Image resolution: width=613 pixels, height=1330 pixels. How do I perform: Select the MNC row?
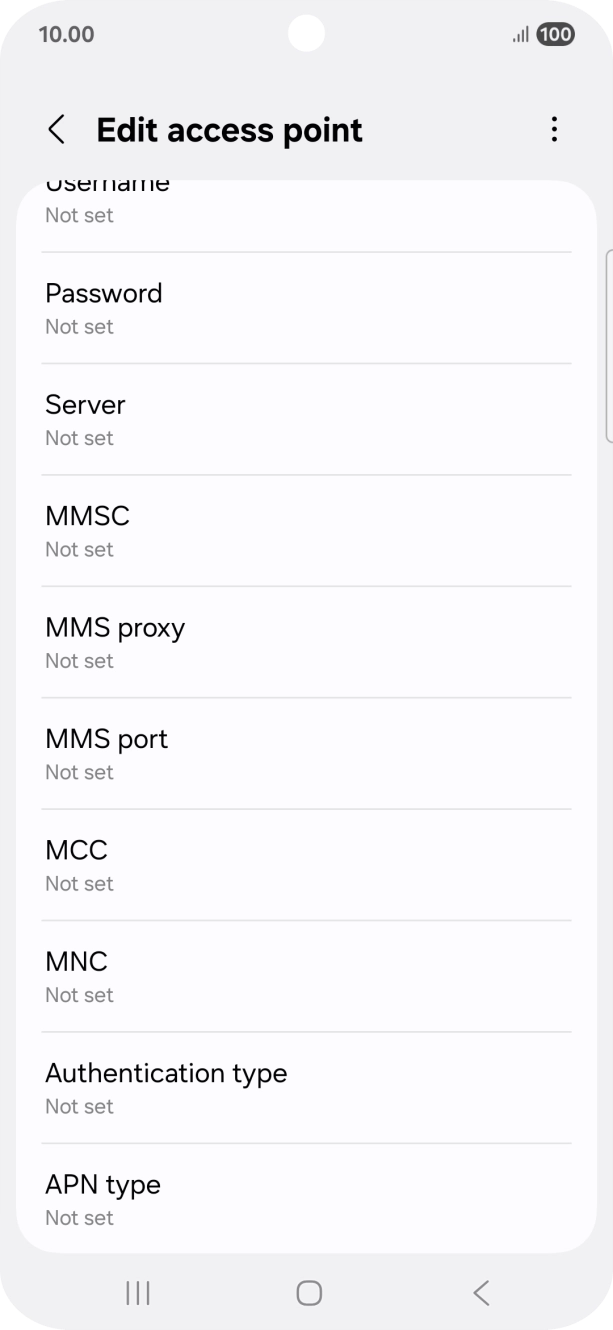pos(306,977)
